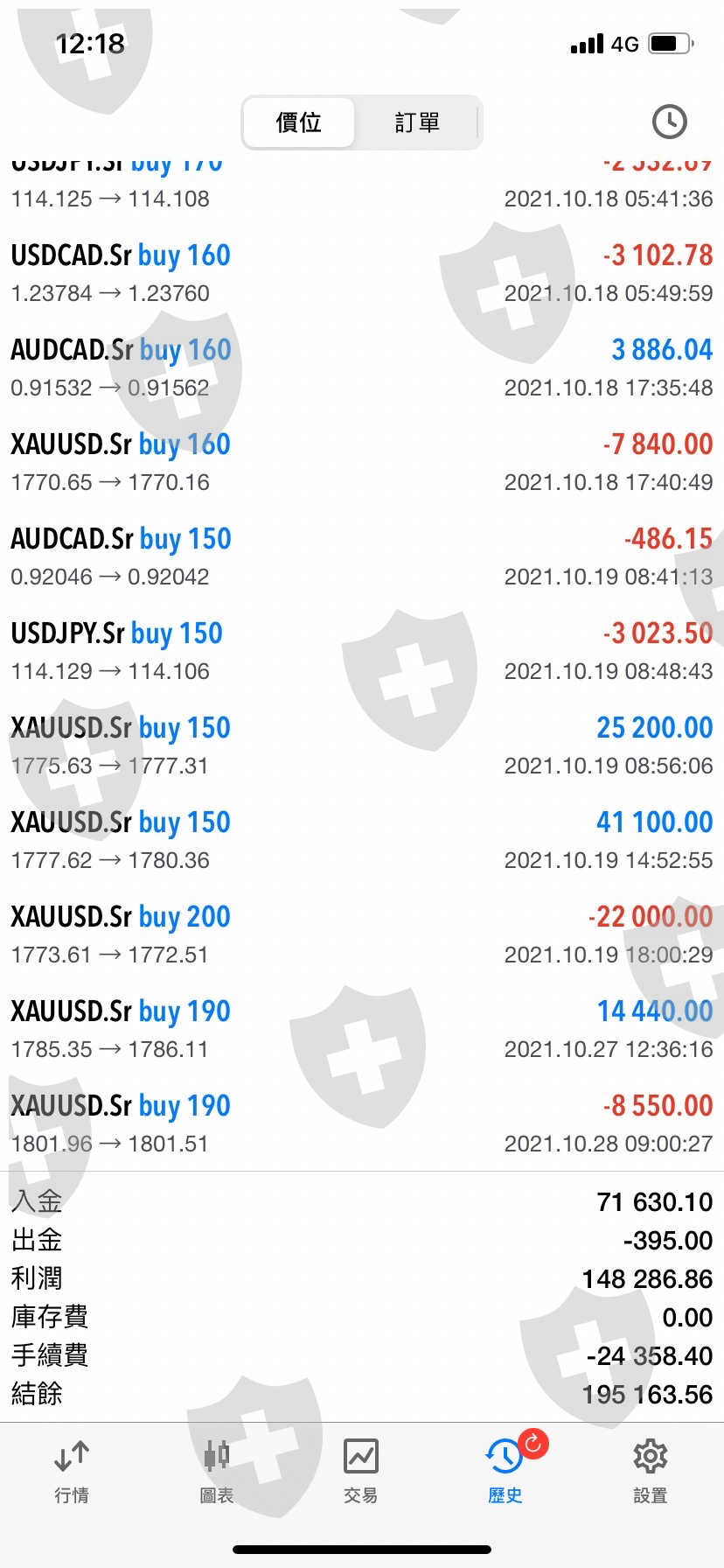Open the 圖表 tab

216,1470
